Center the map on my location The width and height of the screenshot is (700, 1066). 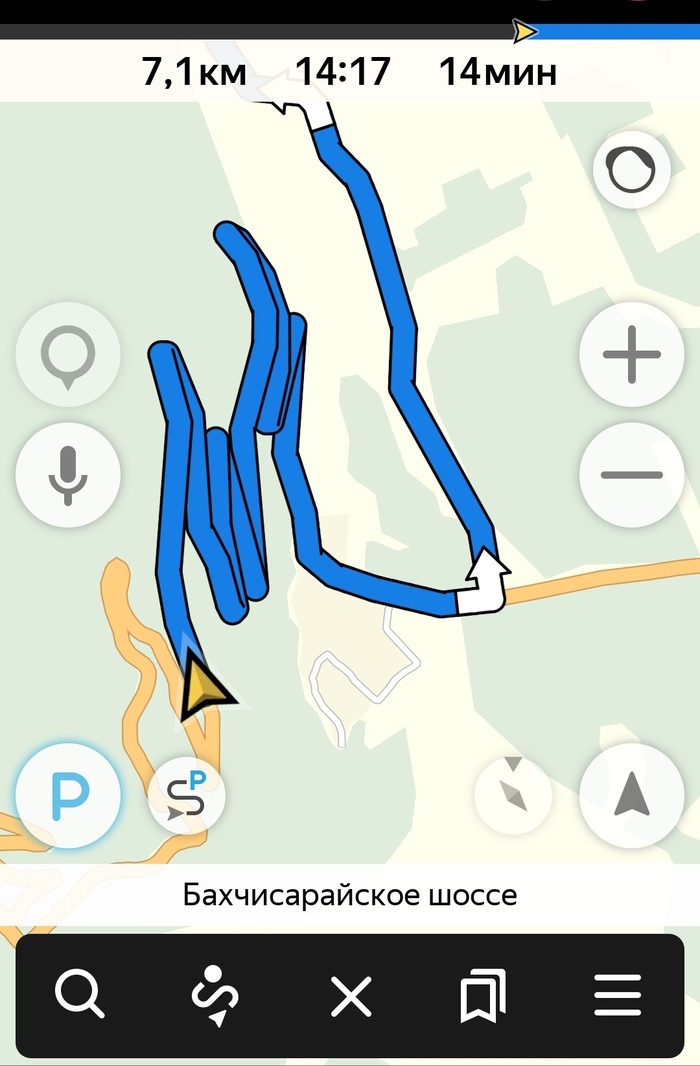tap(631, 795)
